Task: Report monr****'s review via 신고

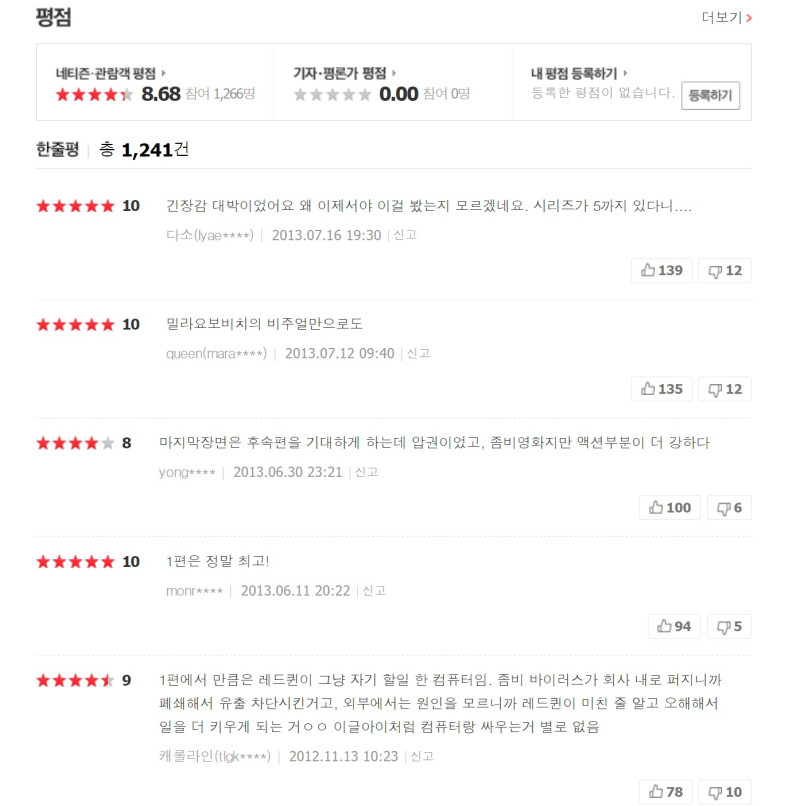Action: pos(374,591)
